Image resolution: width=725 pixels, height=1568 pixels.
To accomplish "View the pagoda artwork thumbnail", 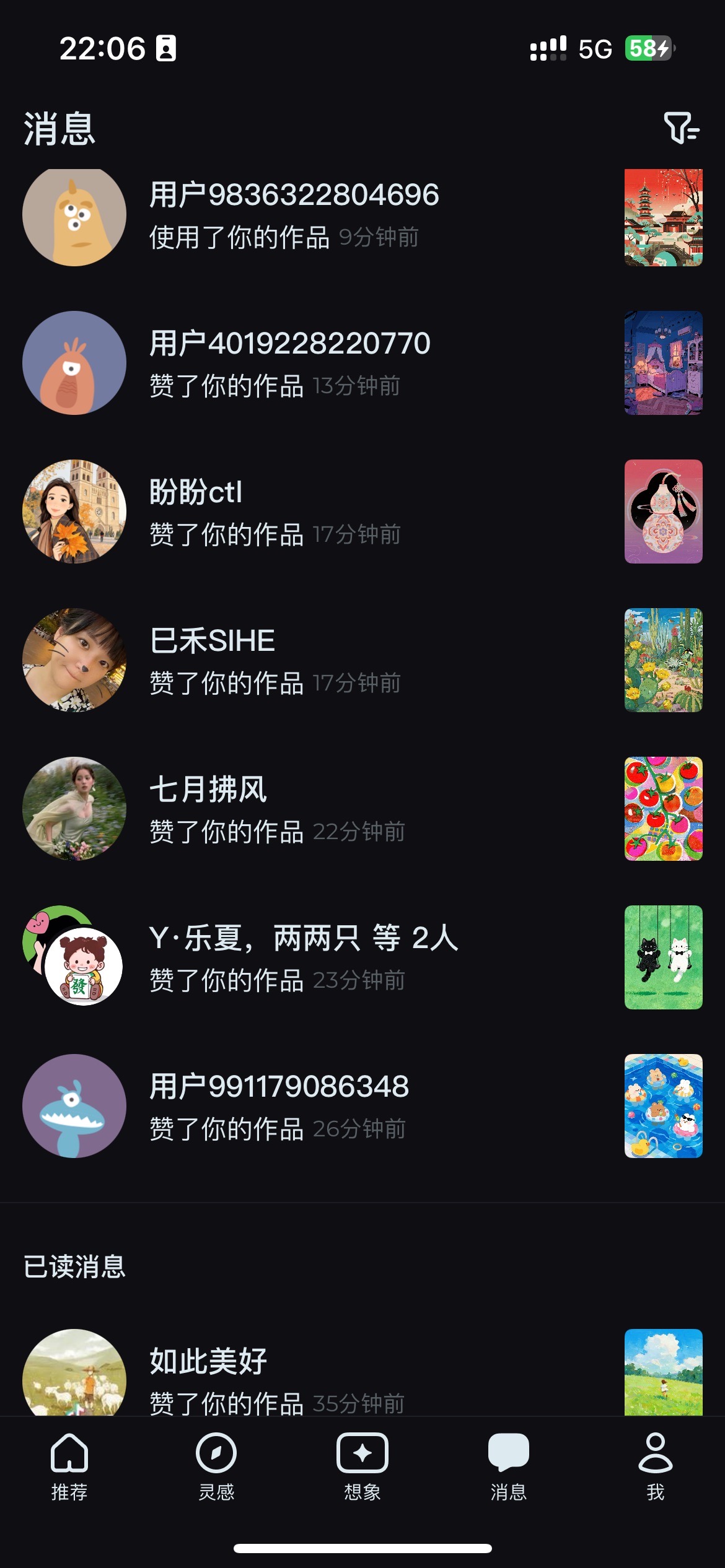I will 663,217.
